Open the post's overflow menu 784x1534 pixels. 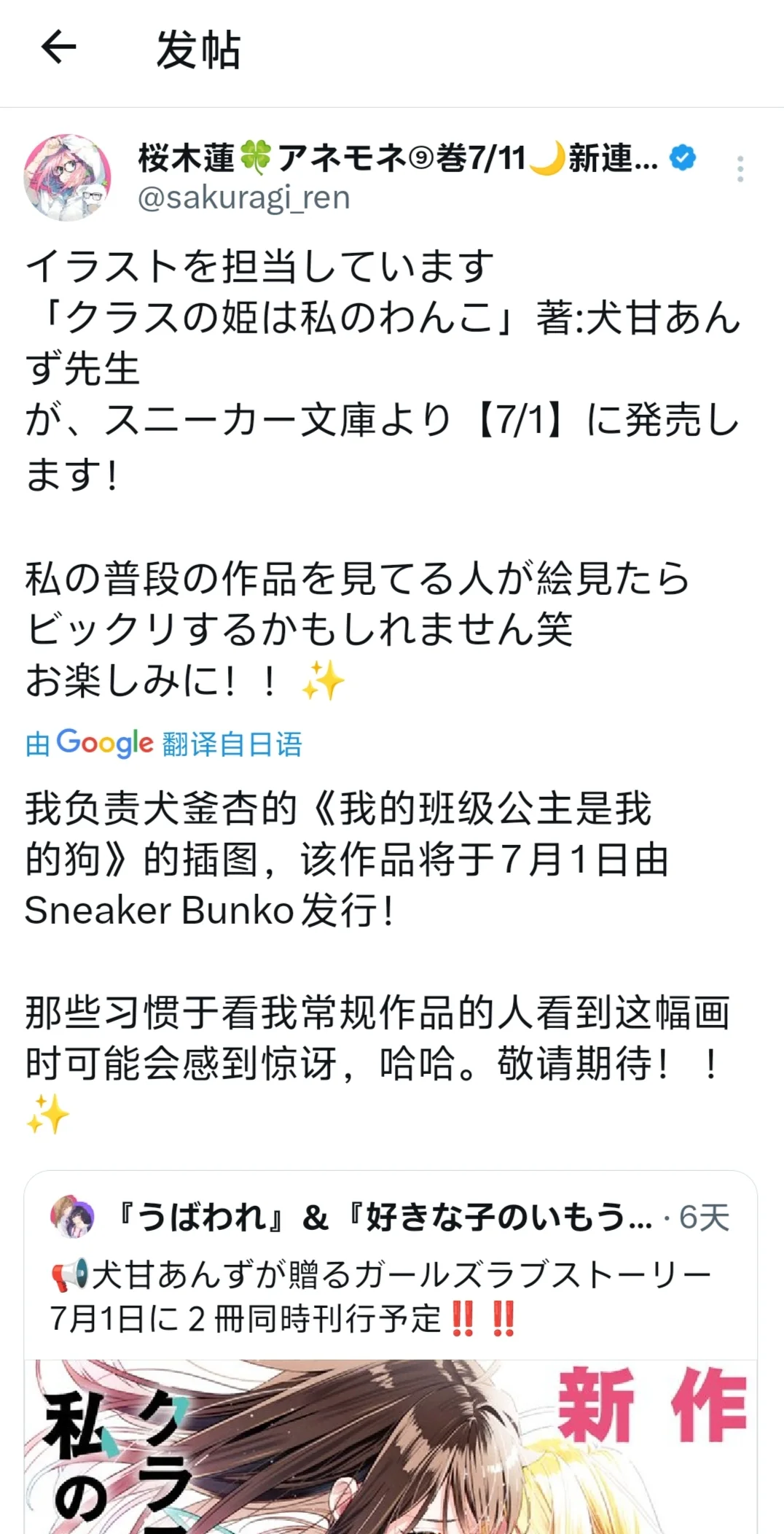point(740,169)
